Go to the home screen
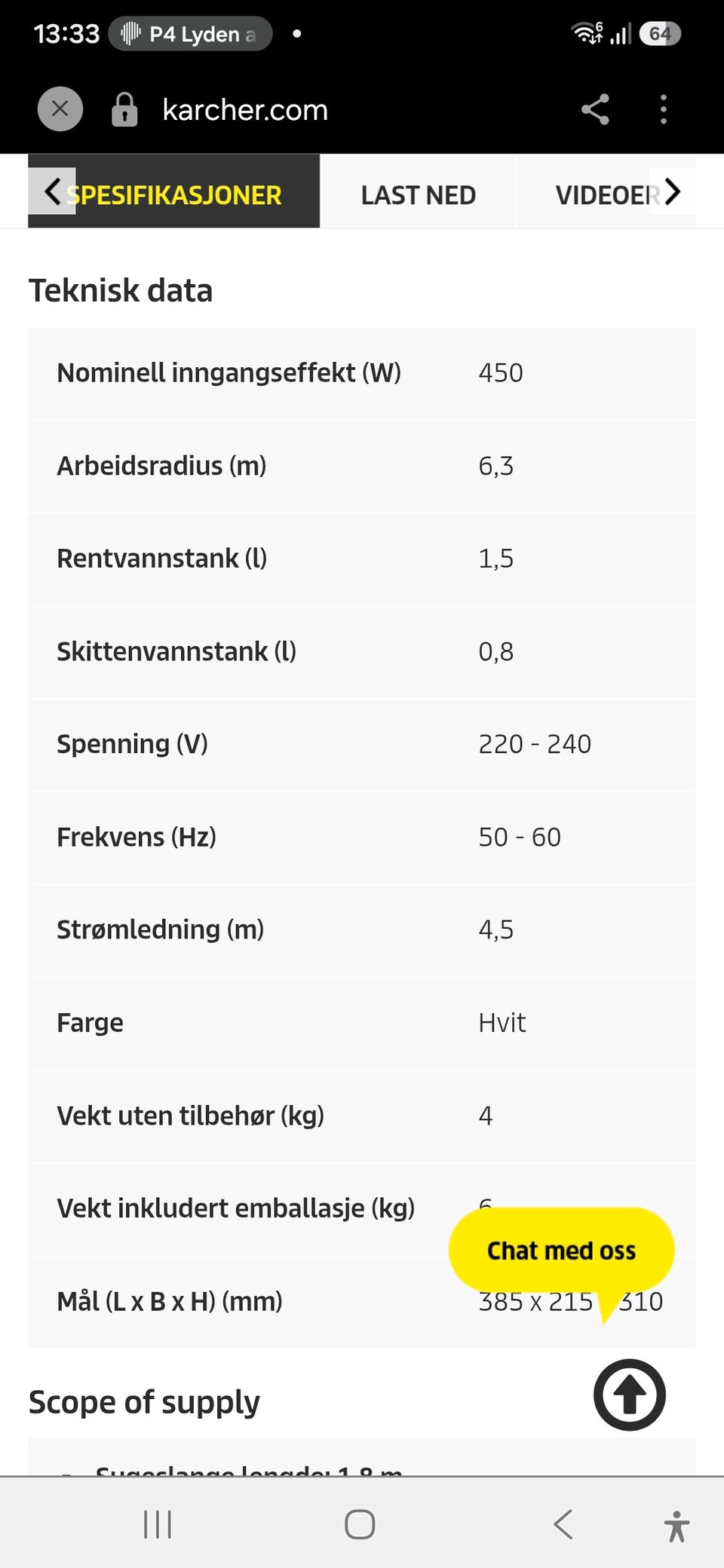This screenshot has height=1568, width=724. click(360, 1524)
